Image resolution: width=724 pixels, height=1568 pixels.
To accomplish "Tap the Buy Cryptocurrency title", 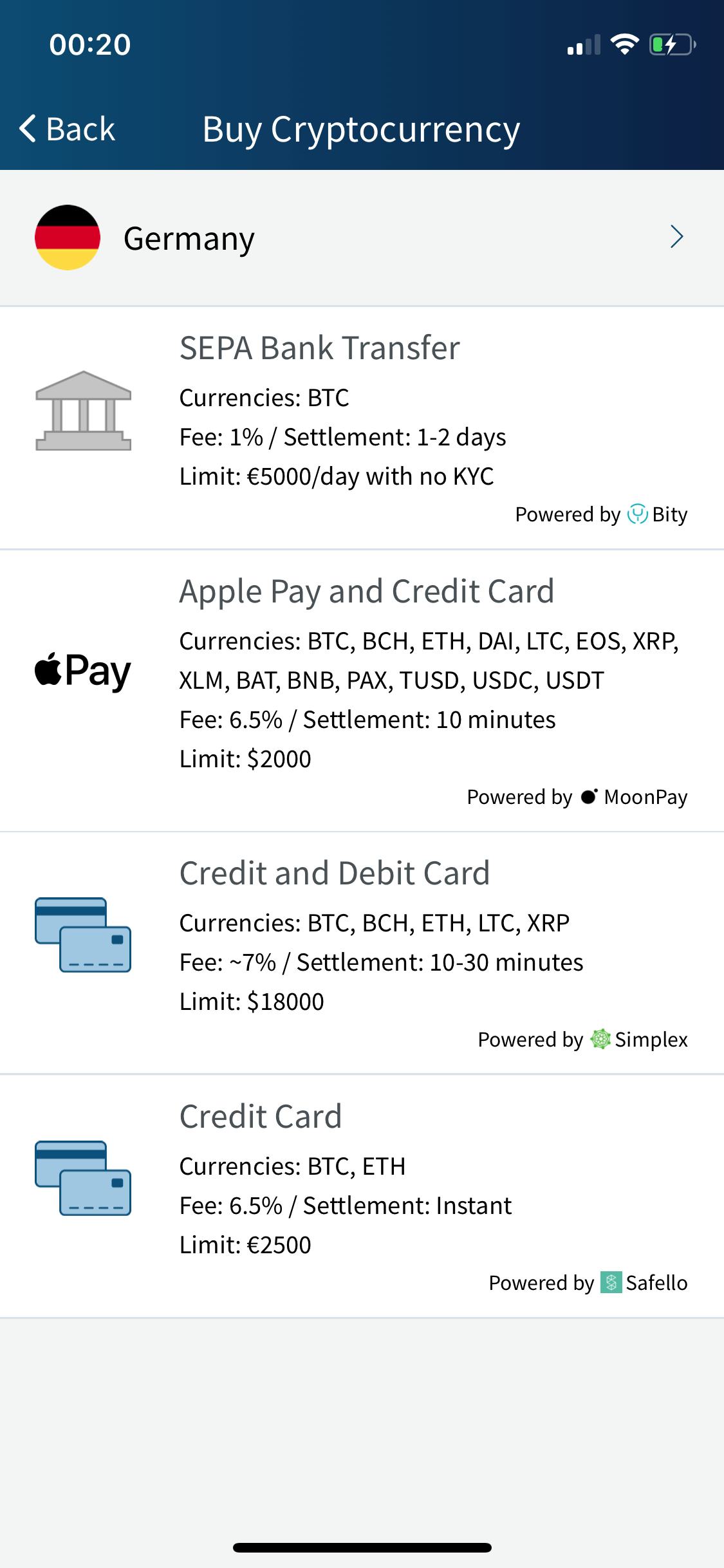I will [x=361, y=128].
